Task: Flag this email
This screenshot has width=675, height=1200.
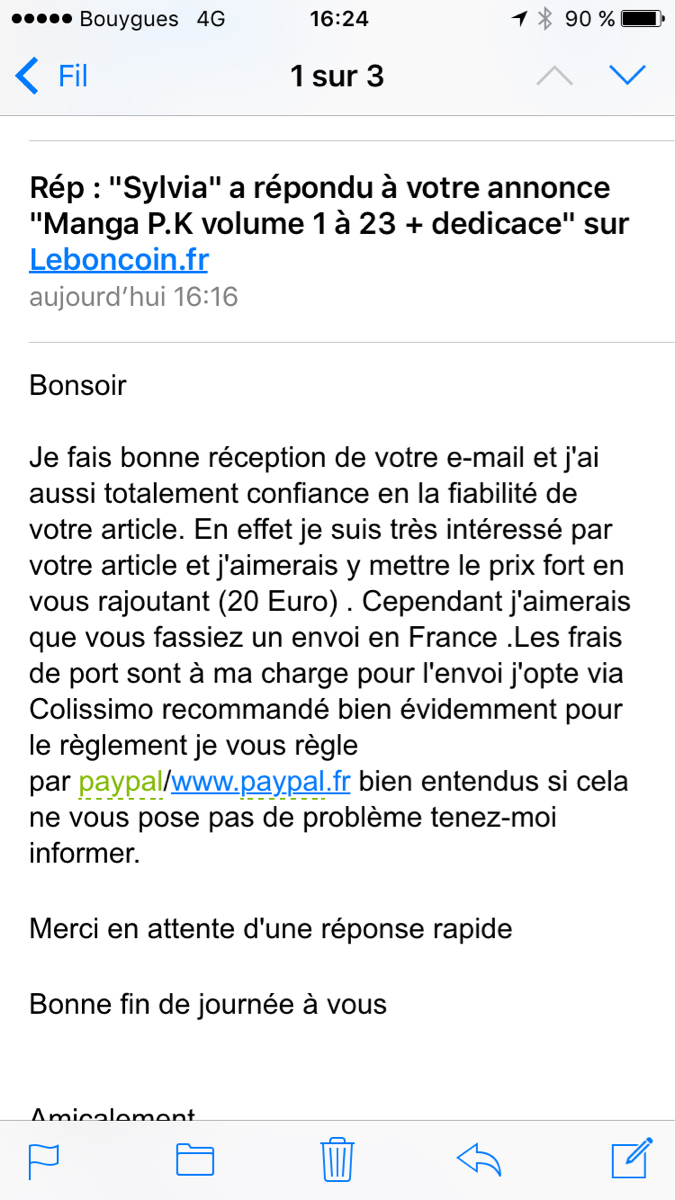Action: pyautogui.click(x=43, y=1160)
